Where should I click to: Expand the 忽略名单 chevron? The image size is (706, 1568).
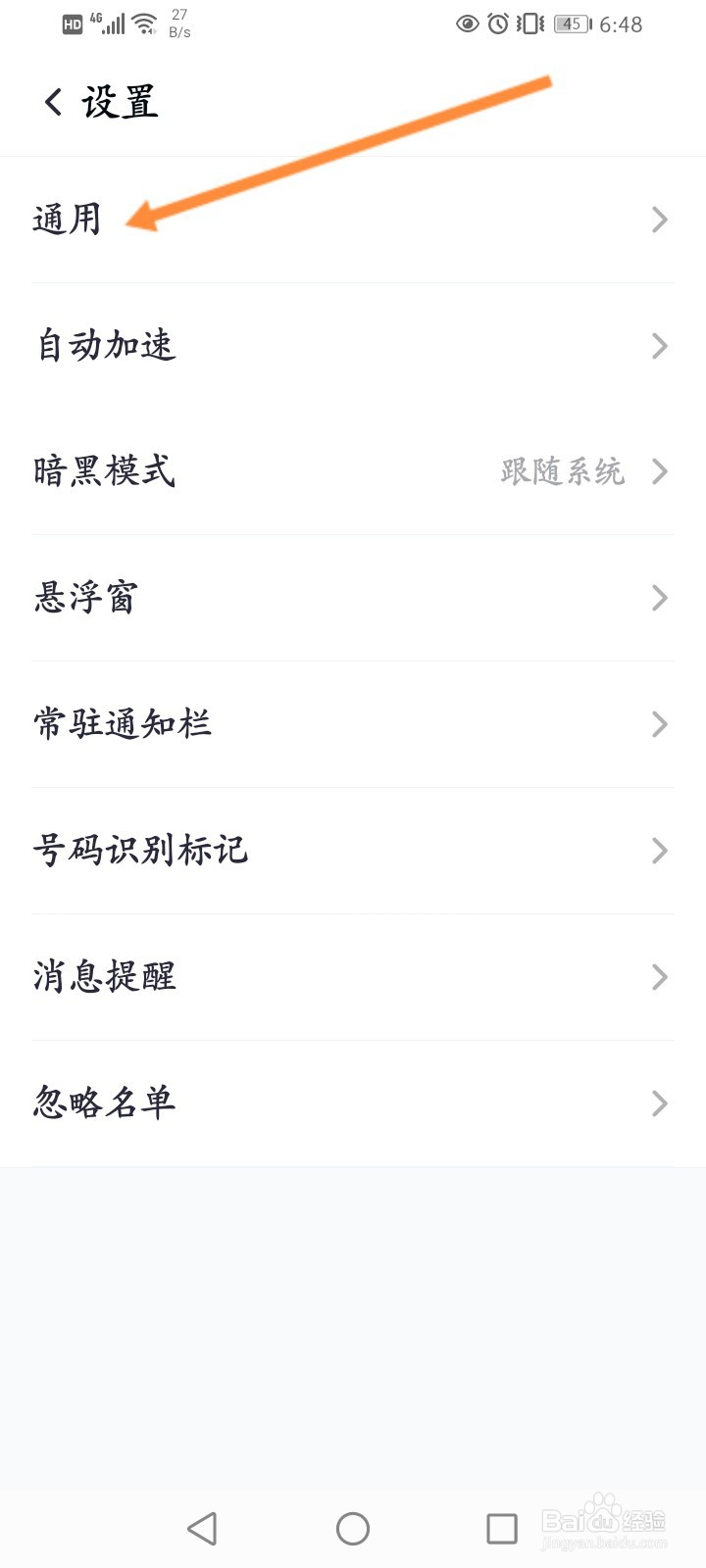click(x=659, y=1103)
